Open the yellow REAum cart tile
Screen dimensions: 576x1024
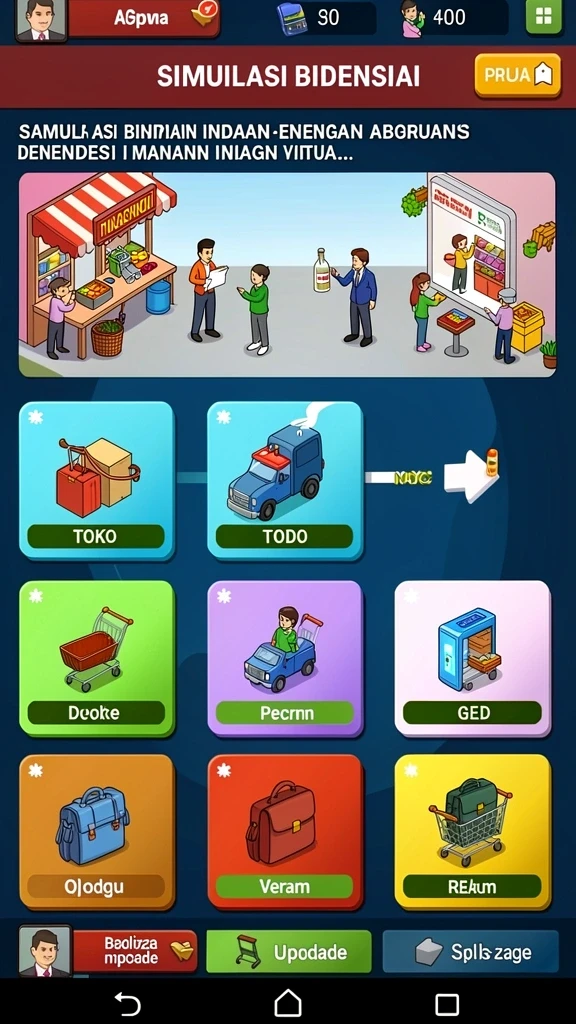pos(473,832)
